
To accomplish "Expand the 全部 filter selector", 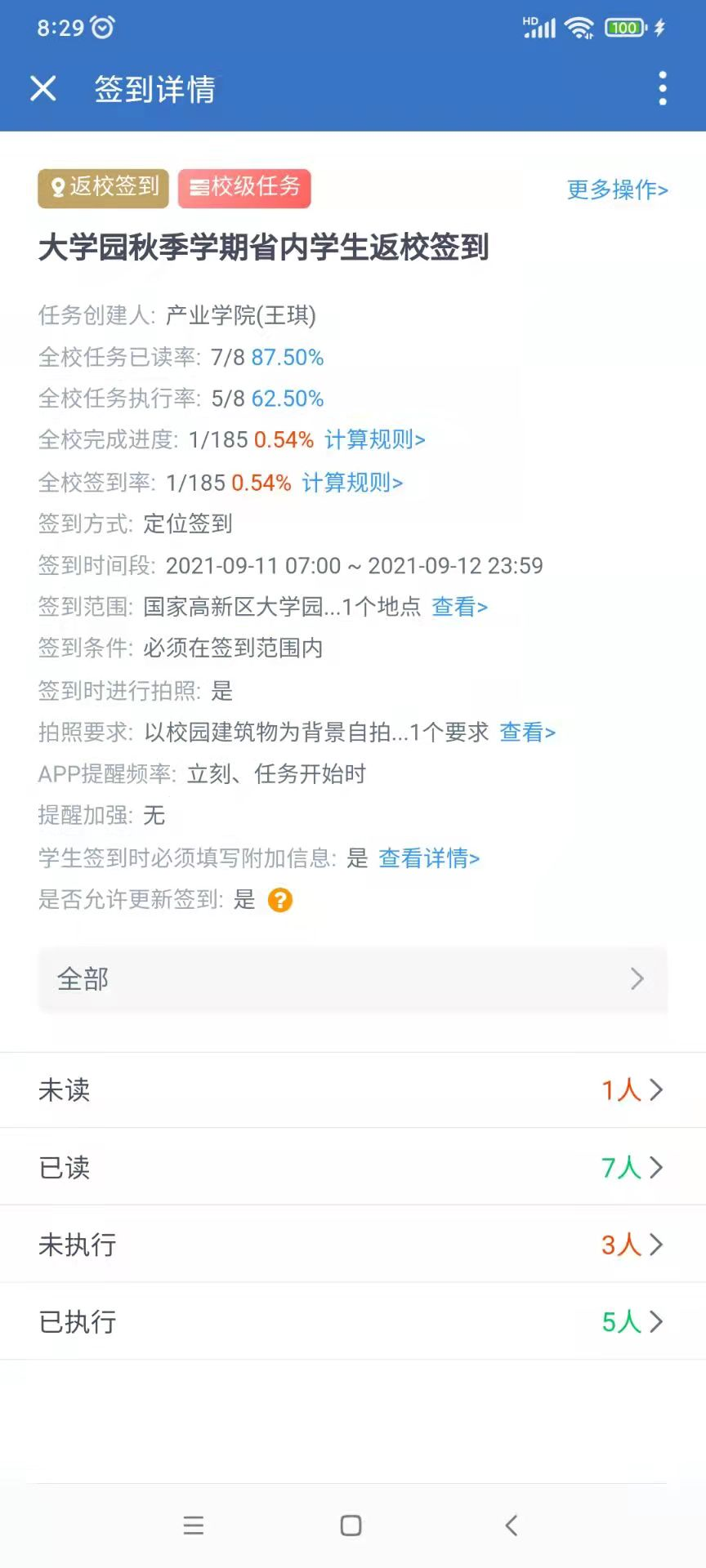I will [353, 978].
